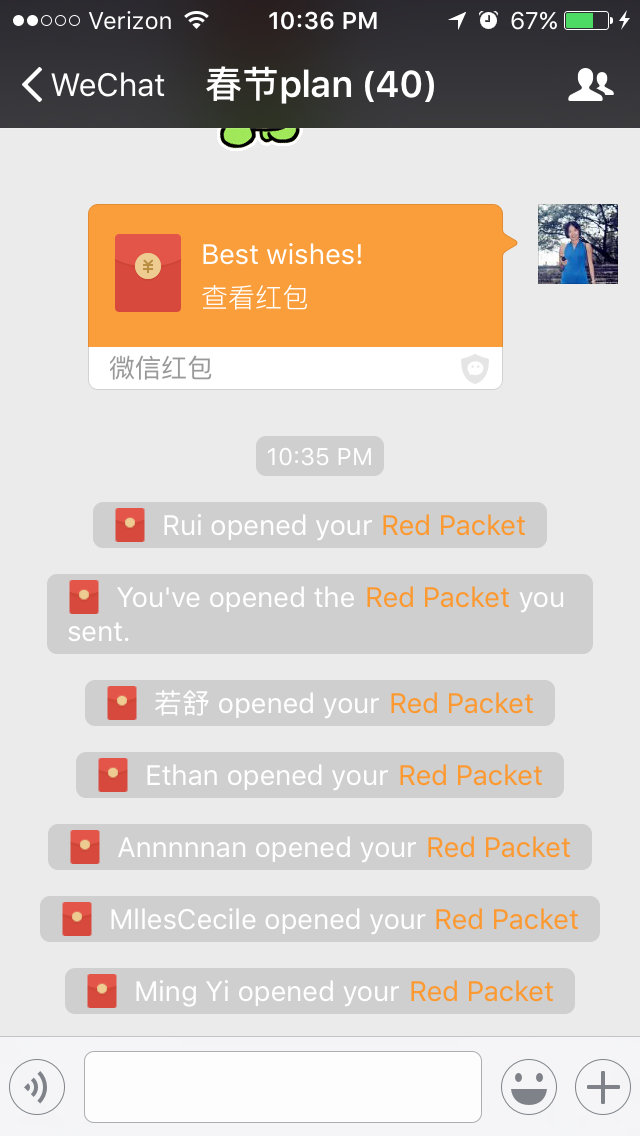Focus the message text field
The image size is (640, 1136).
pyautogui.click(x=282, y=1087)
